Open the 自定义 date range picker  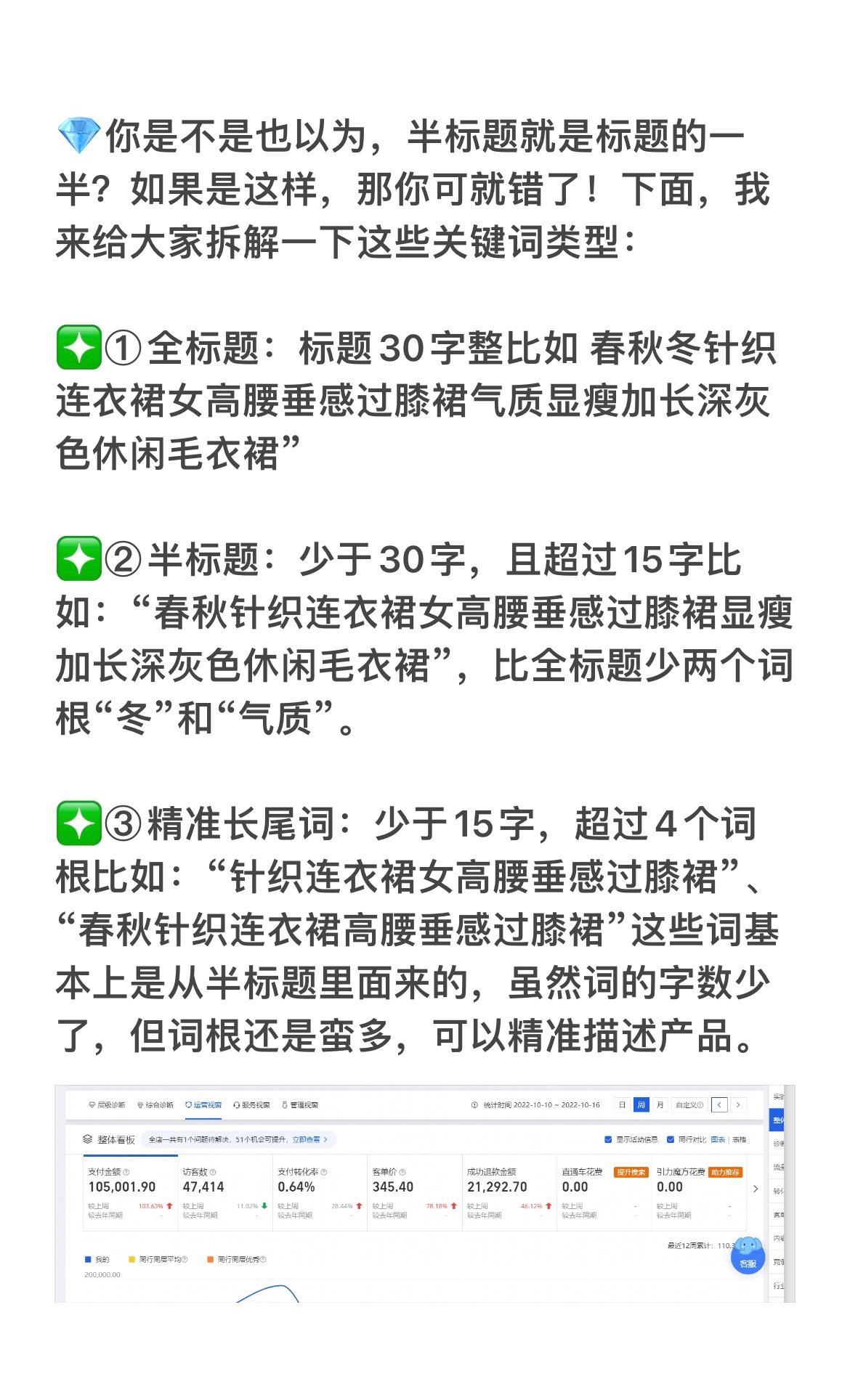coord(689,1104)
